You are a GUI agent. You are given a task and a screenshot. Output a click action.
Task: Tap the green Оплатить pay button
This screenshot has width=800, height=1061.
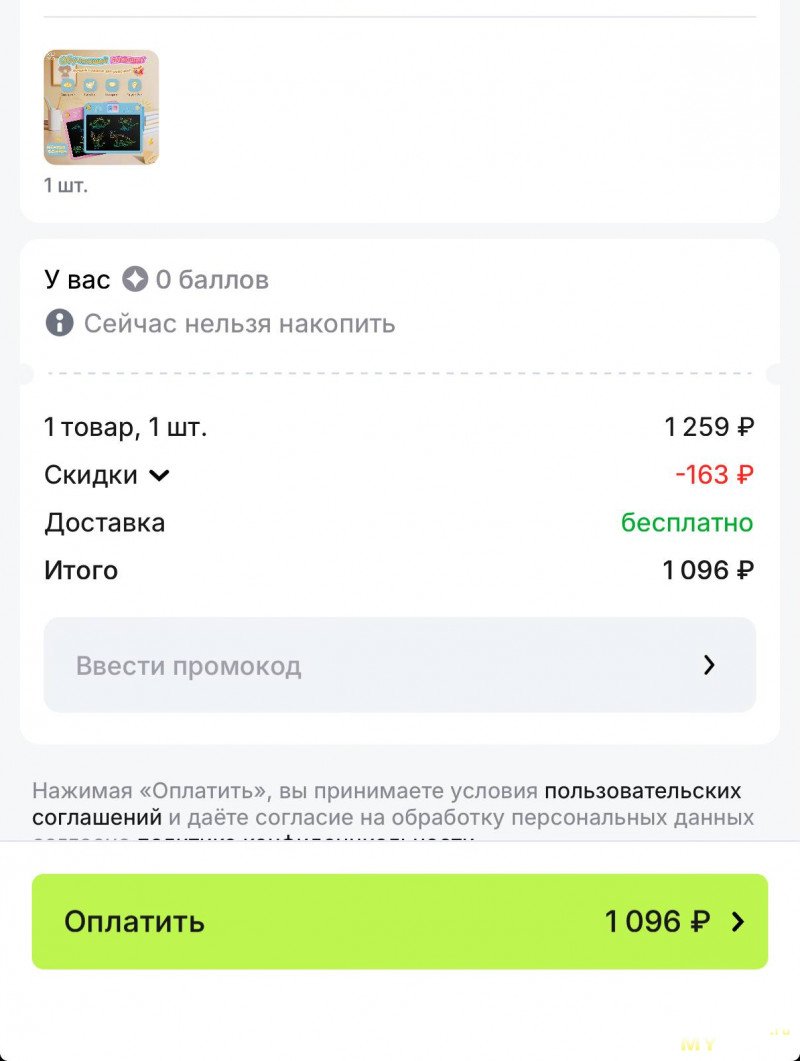pos(399,921)
